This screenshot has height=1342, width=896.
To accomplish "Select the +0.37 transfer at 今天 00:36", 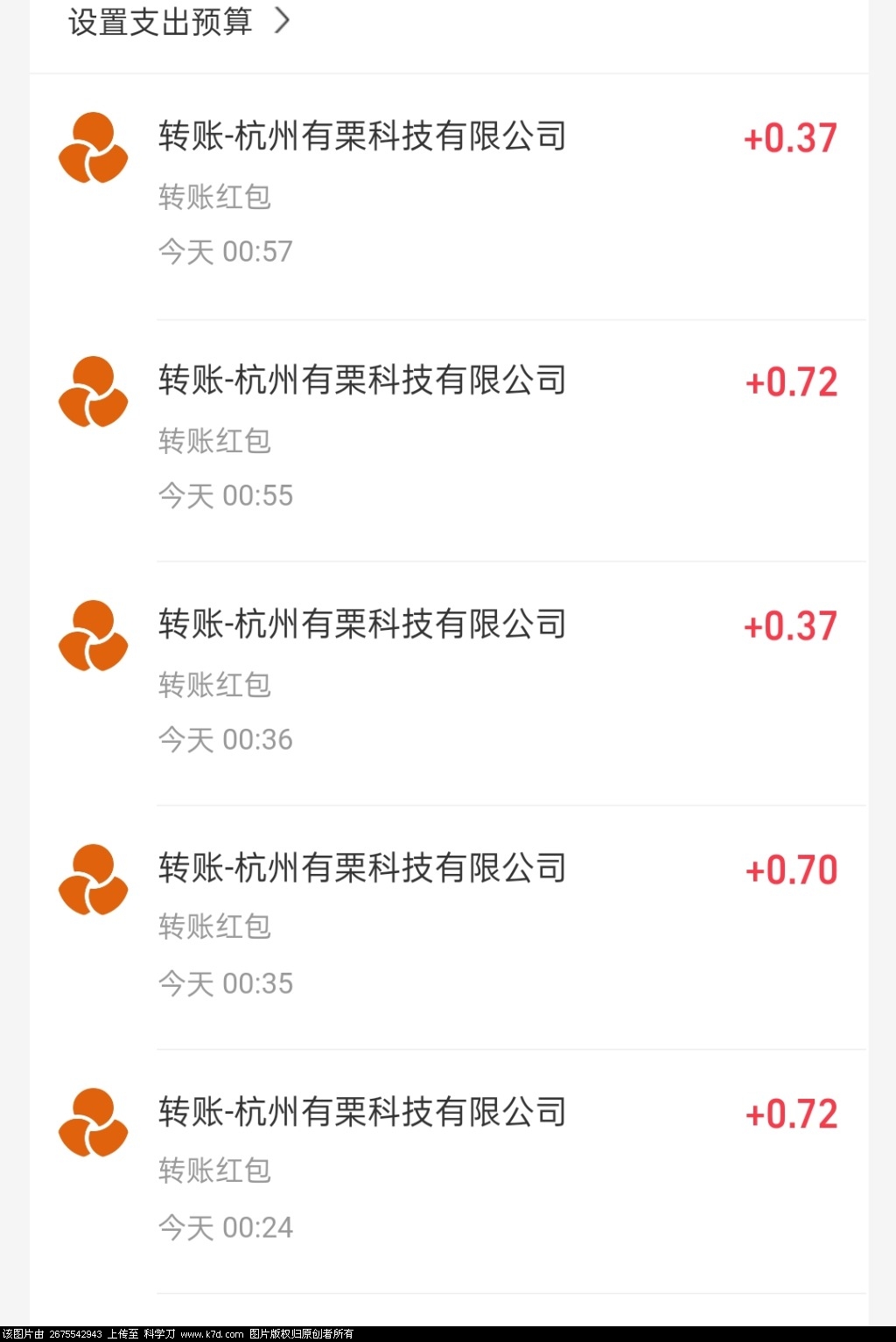I will click(448, 681).
